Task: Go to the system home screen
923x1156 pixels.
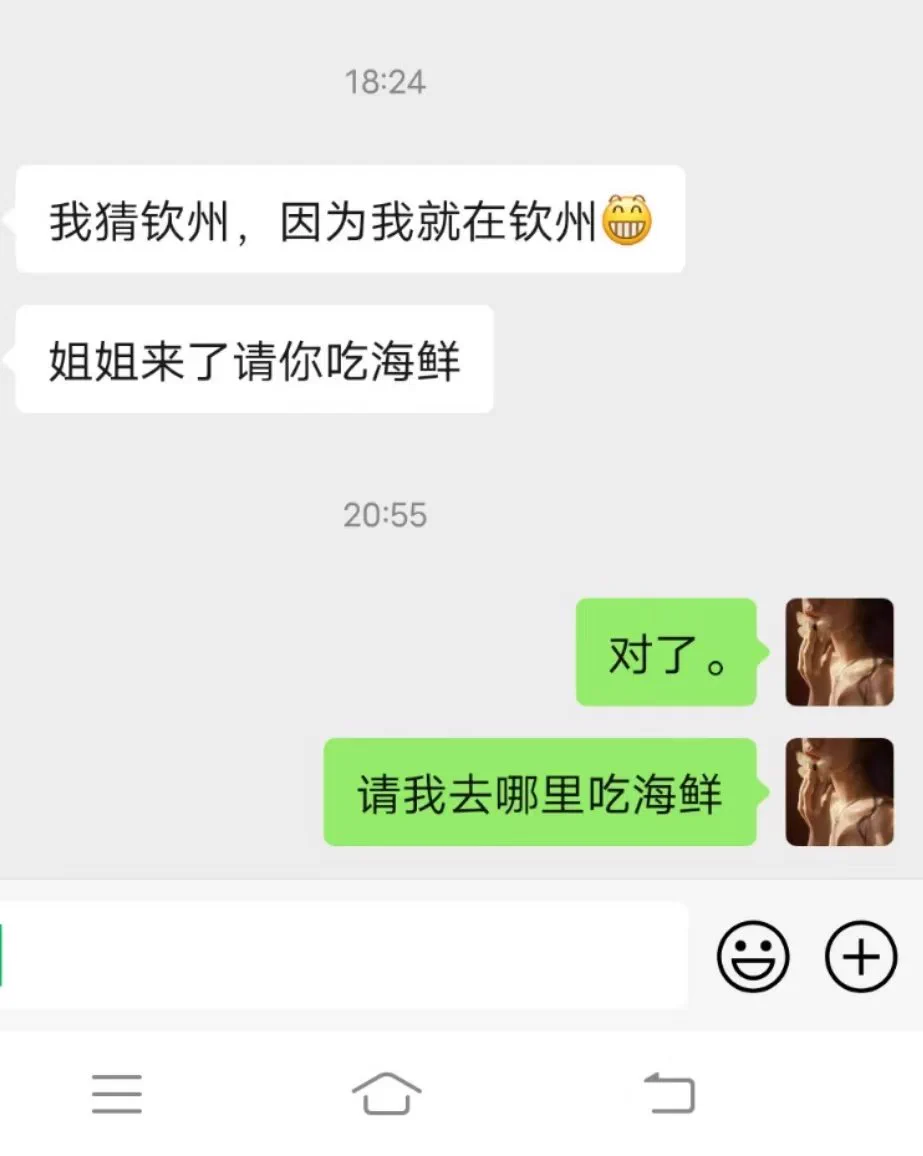Action: pos(386,1093)
